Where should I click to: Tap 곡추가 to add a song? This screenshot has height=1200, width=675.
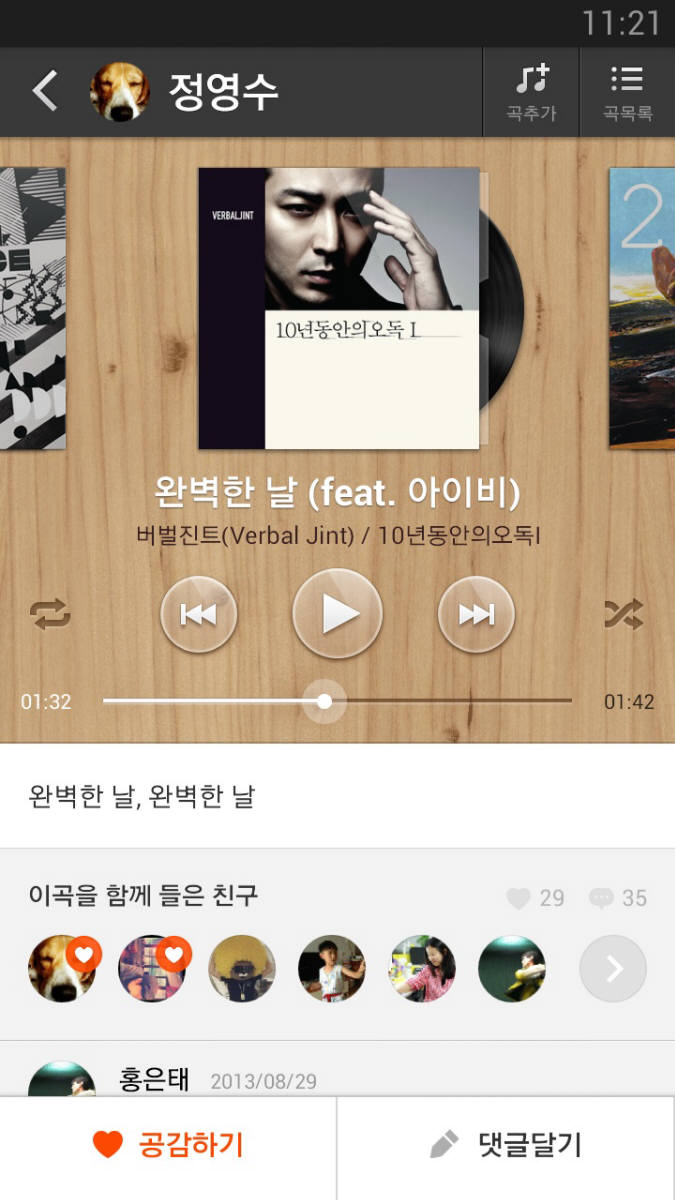(531, 92)
